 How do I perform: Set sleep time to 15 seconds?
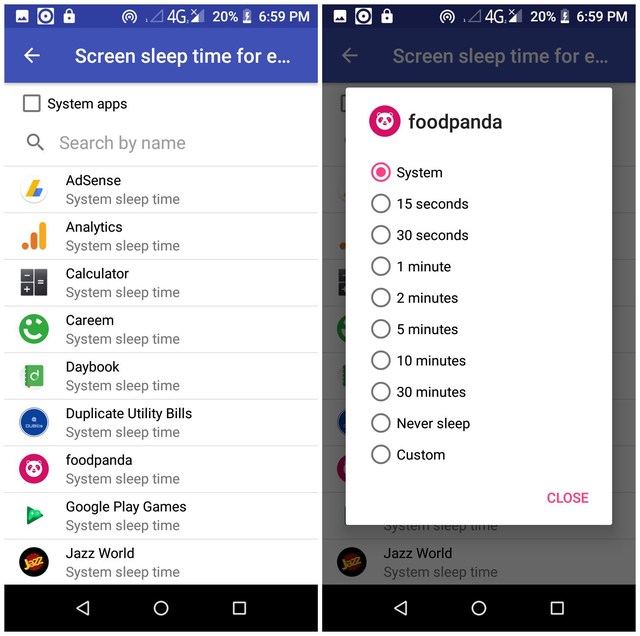click(381, 204)
